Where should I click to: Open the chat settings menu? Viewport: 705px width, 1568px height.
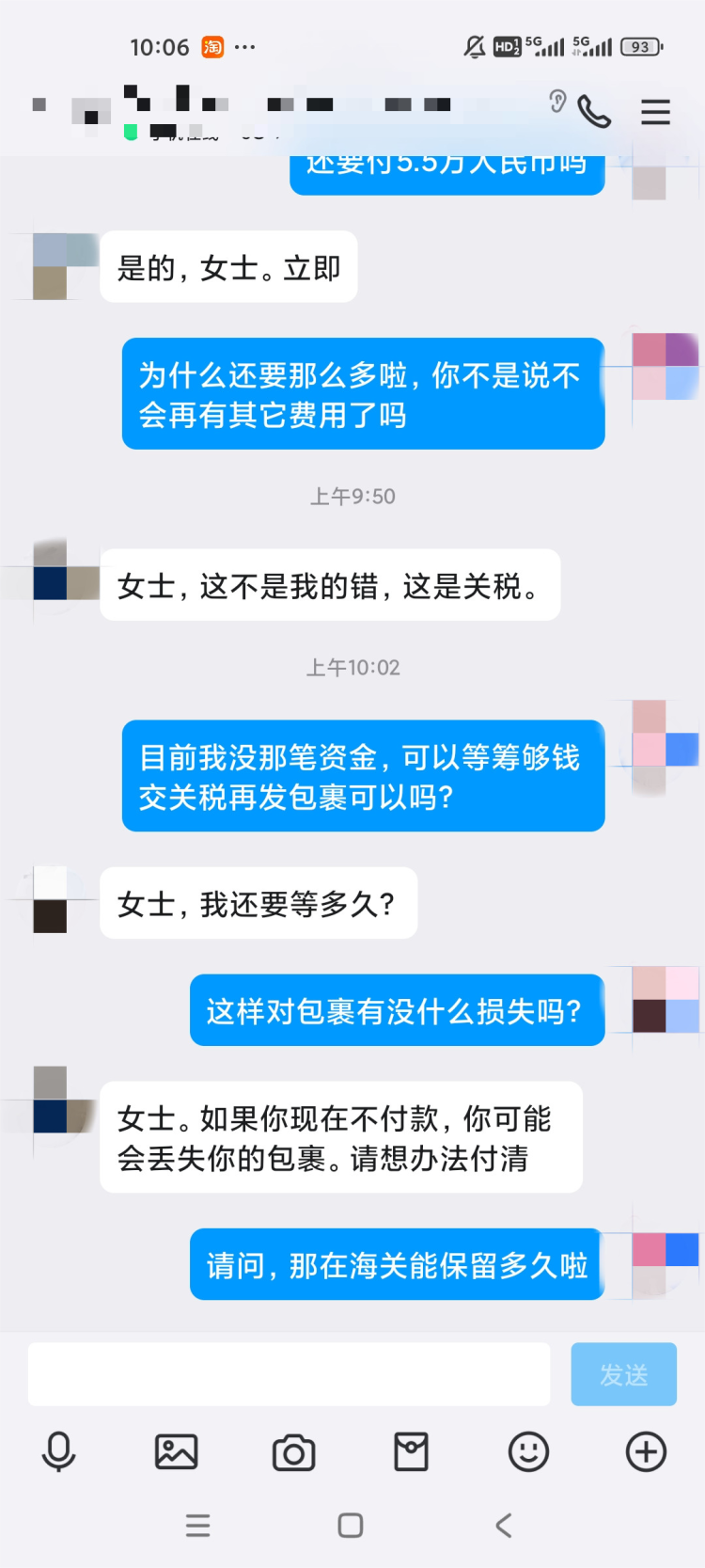click(655, 113)
